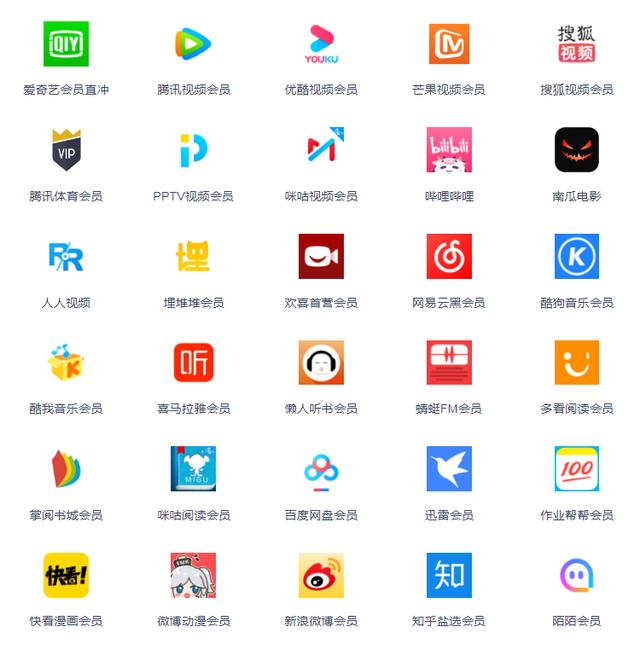Open 网易云黑会员
The height and width of the screenshot is (650, 640).
coord(448,257)
